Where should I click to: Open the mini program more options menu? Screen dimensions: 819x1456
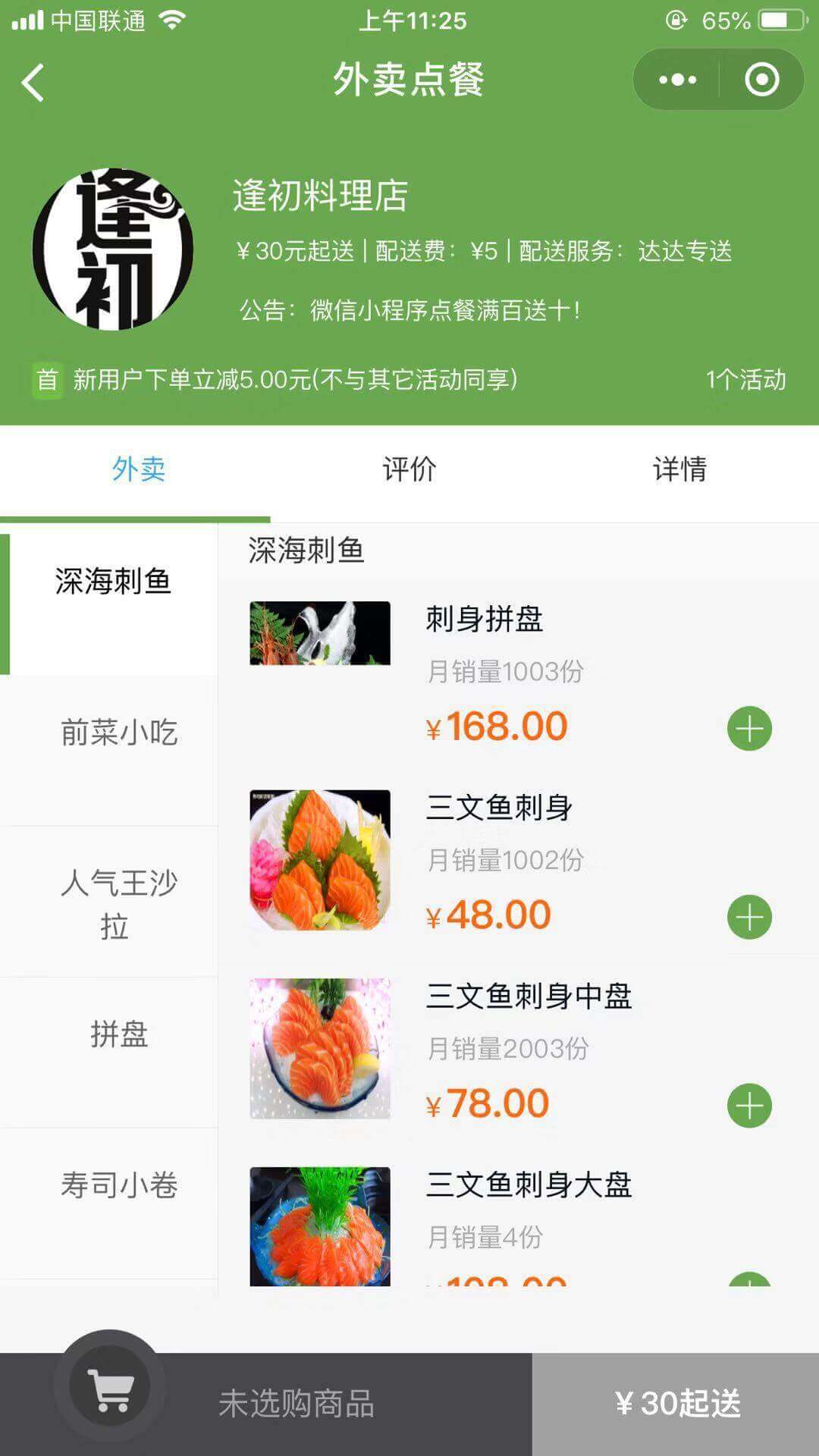click(x=677, y=80)
